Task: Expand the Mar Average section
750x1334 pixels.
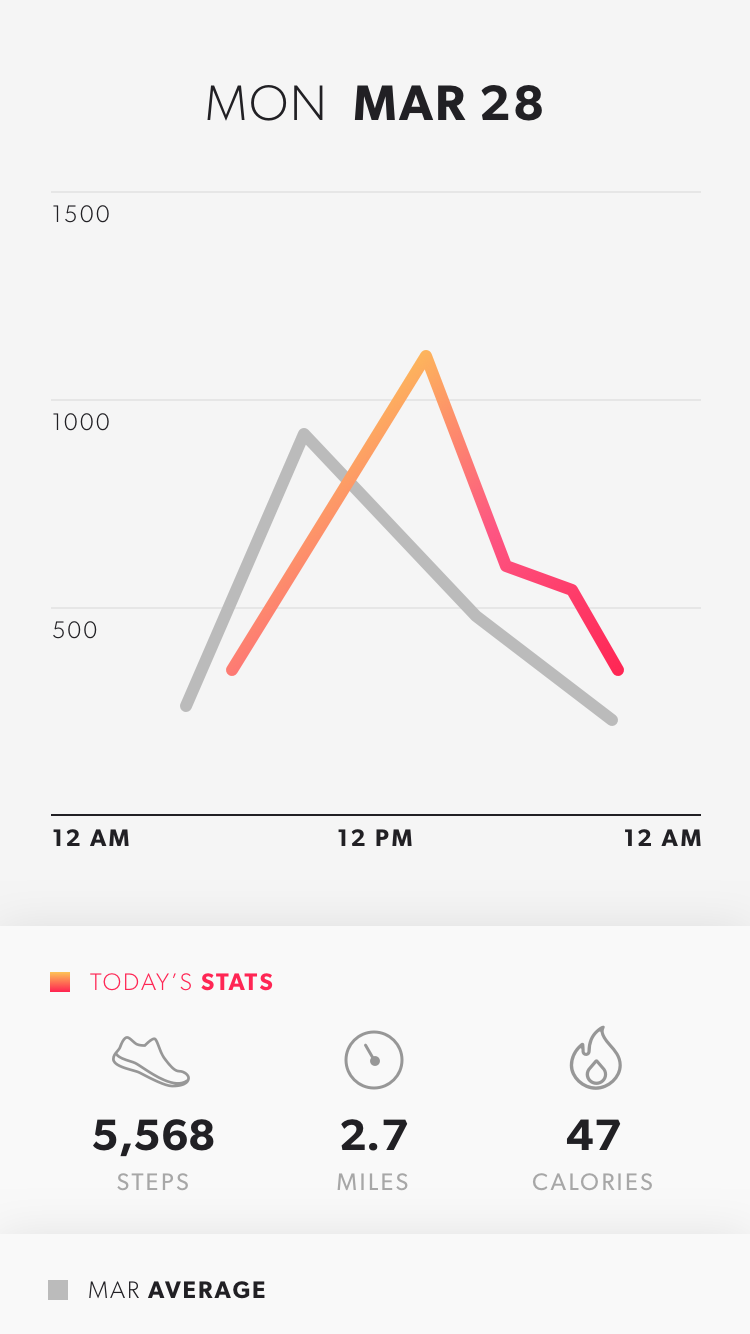Action: (375, 1289)
